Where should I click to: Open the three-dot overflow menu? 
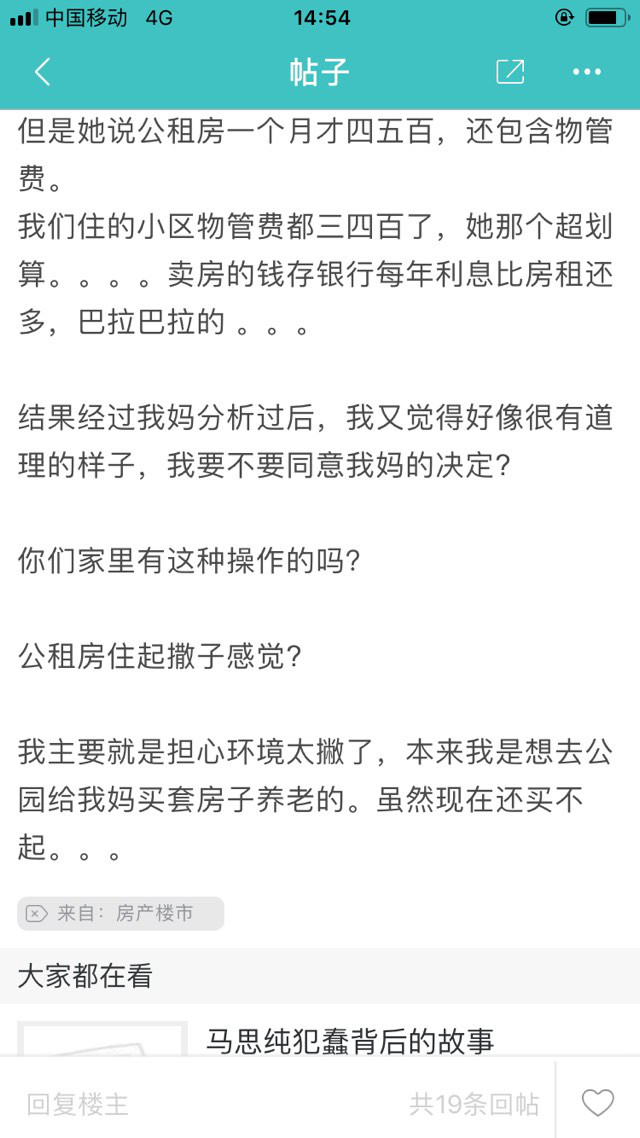click(587, 72)
